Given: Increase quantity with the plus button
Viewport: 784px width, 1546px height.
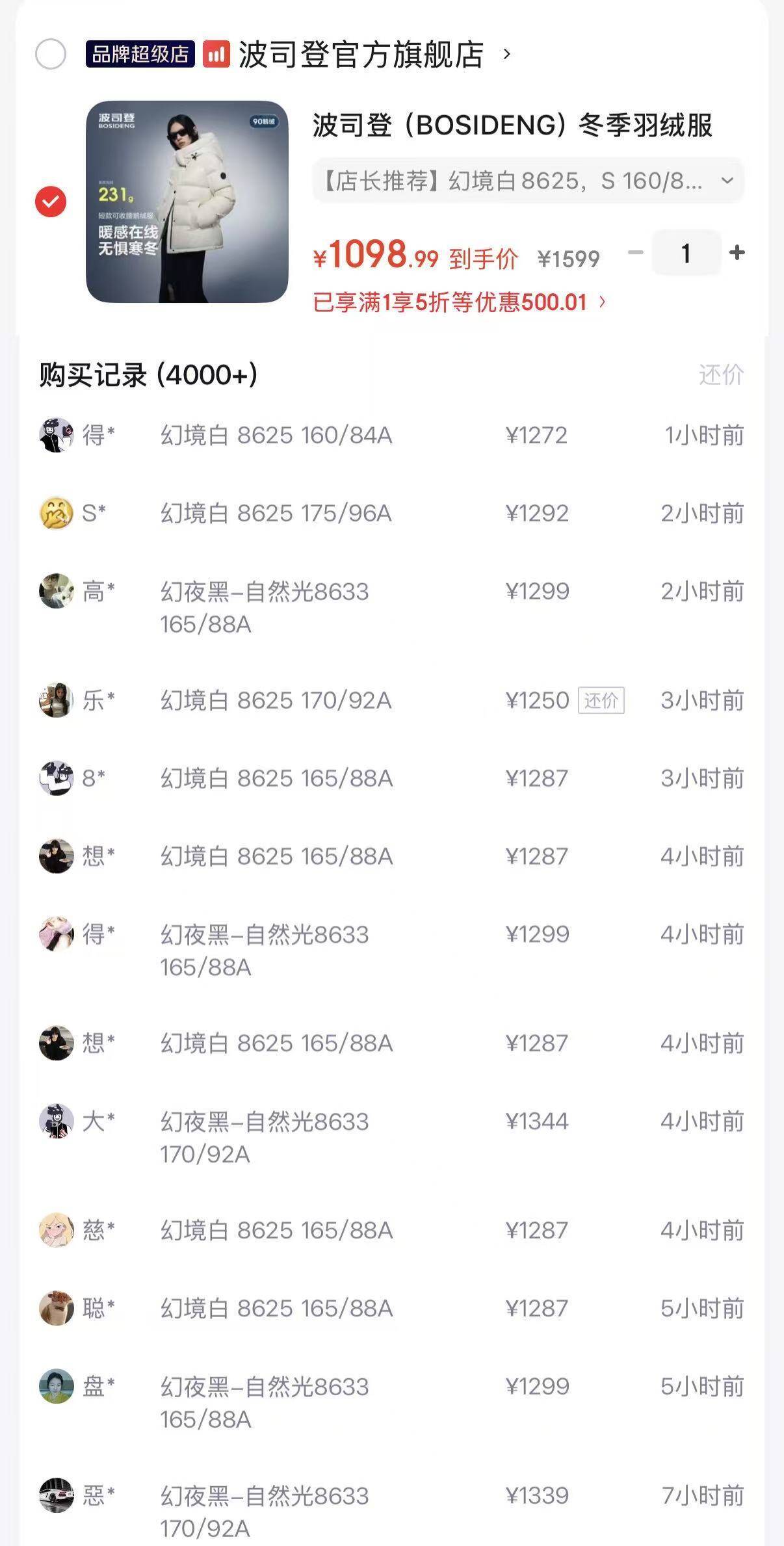Looking at the screenshot, I should point(737,252).
